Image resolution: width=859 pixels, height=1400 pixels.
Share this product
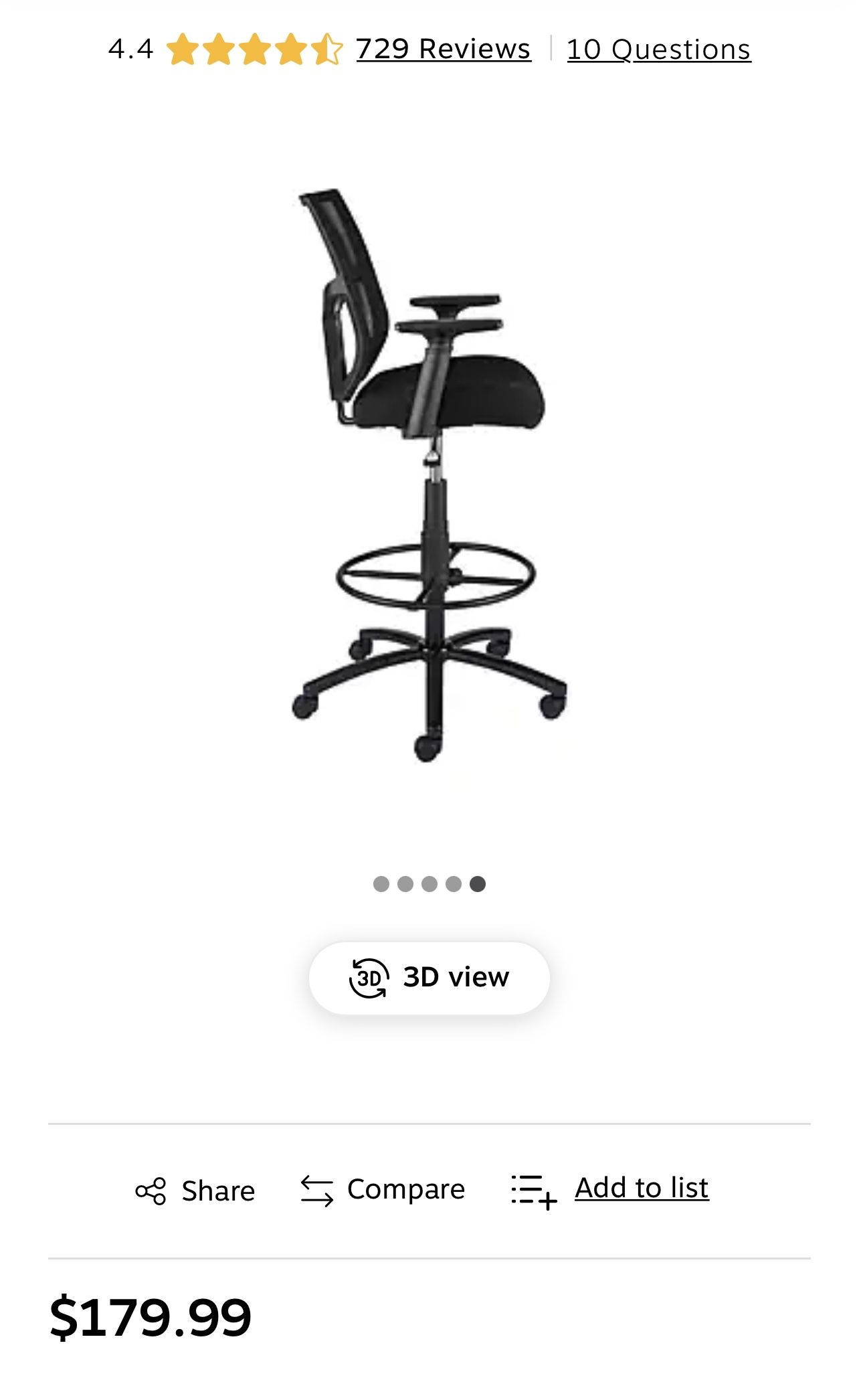click(195, 1191)
